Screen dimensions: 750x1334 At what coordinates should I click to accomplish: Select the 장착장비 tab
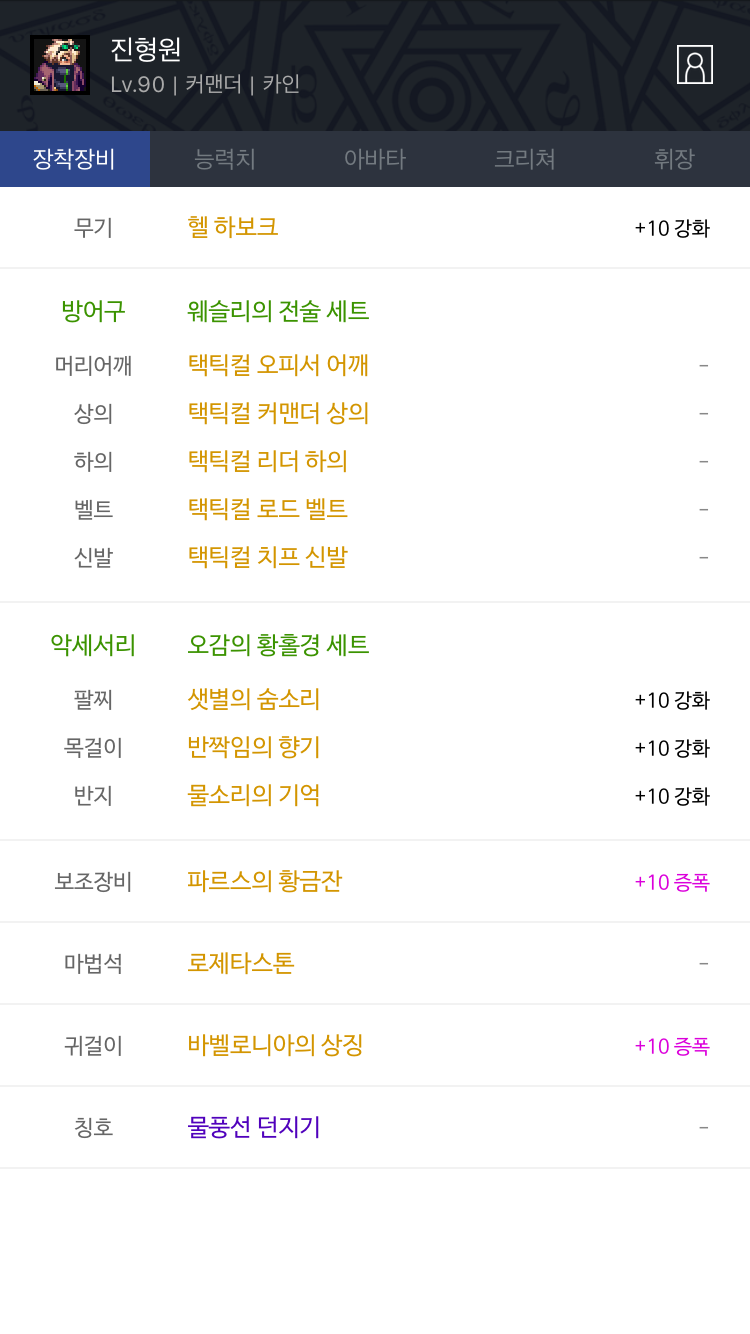tap(75, 159)
